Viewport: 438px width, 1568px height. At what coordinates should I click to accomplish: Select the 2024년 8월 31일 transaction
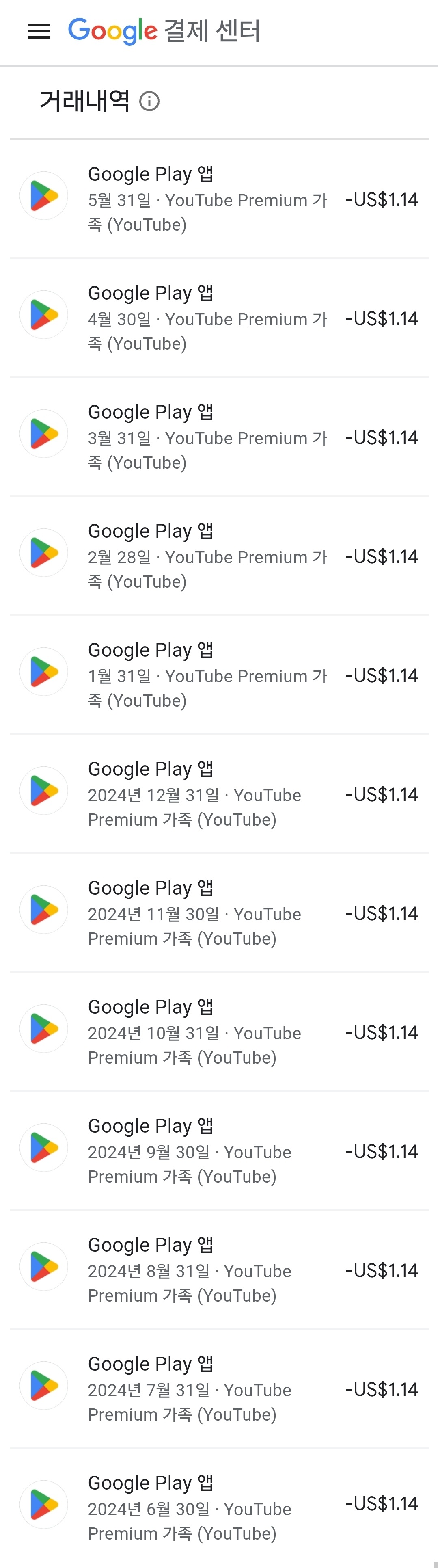(219, 1270)
